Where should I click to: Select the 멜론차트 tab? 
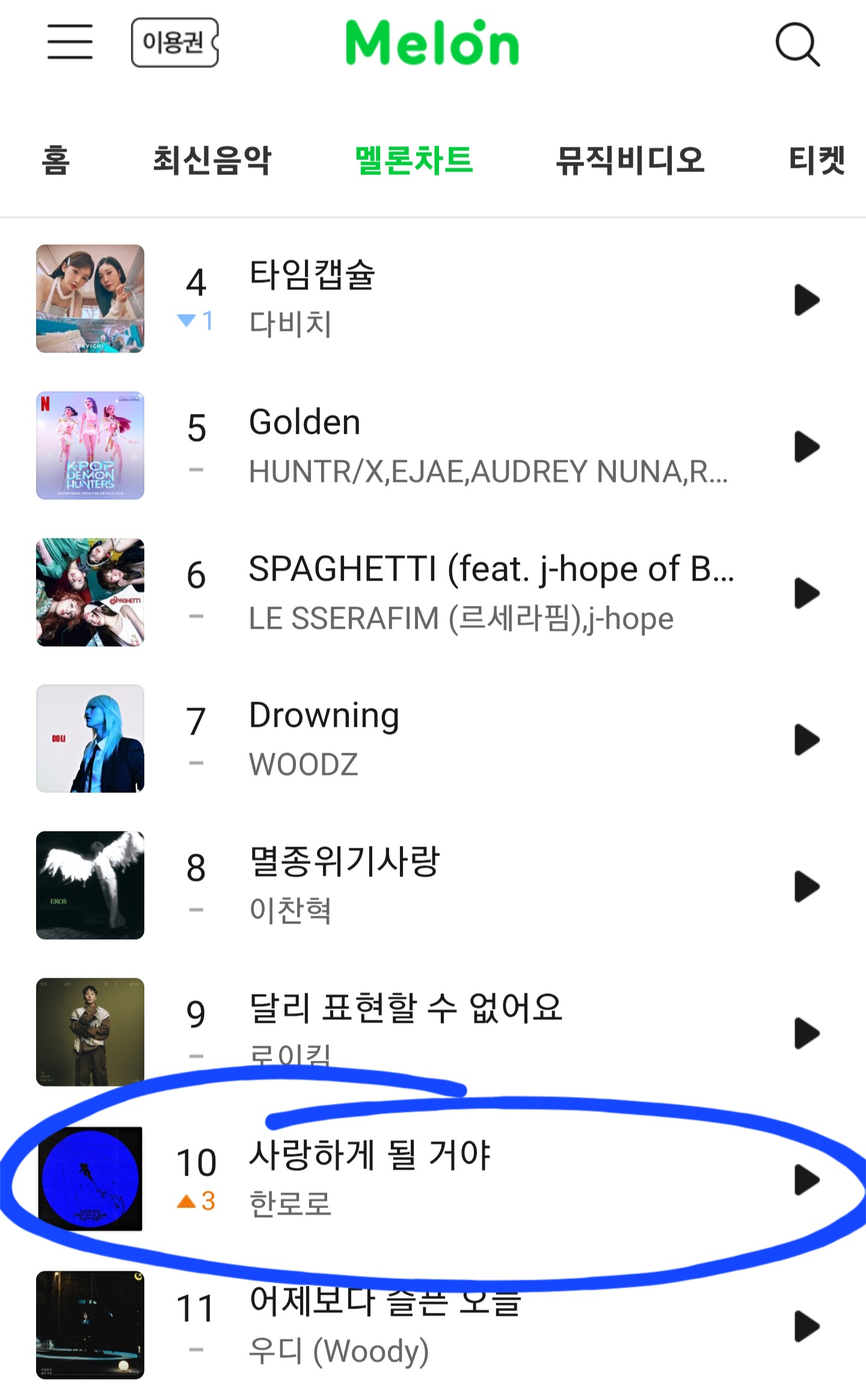414,161
